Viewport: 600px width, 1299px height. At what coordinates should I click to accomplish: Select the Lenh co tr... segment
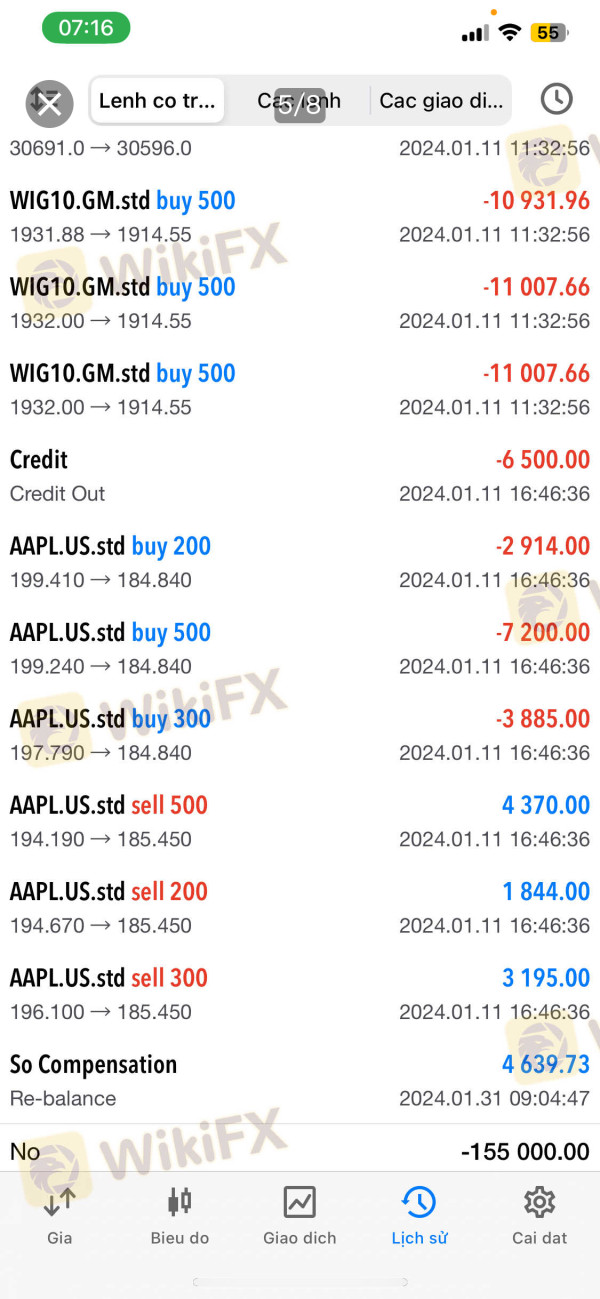157,101
